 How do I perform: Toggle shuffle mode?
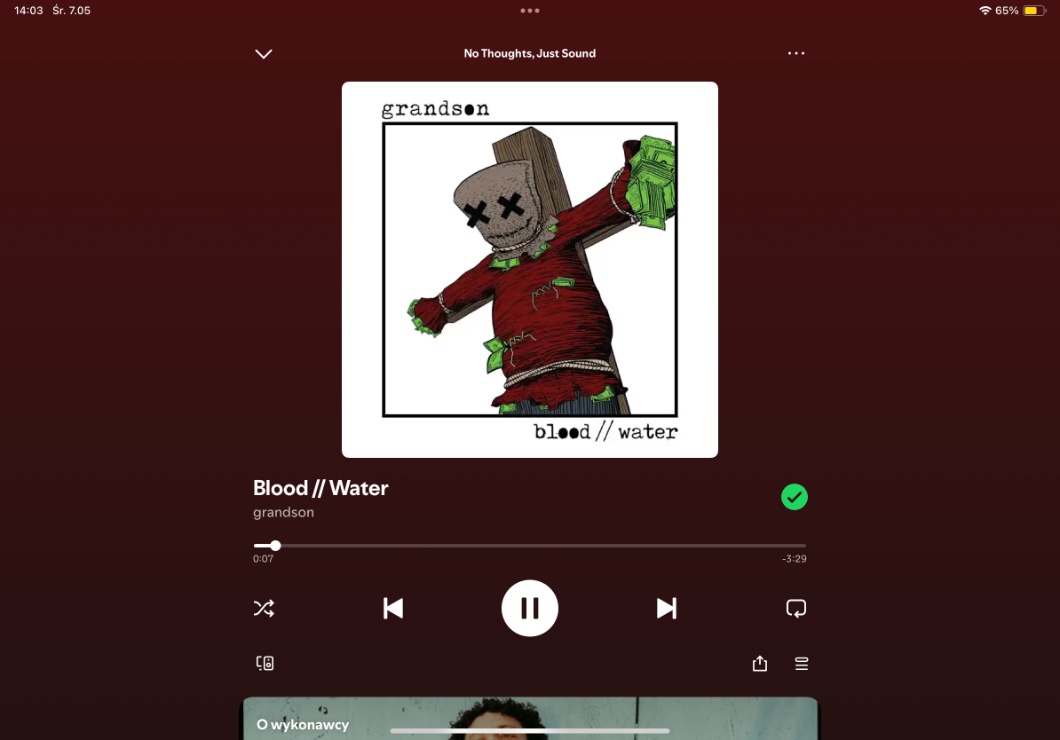[264, 608]
